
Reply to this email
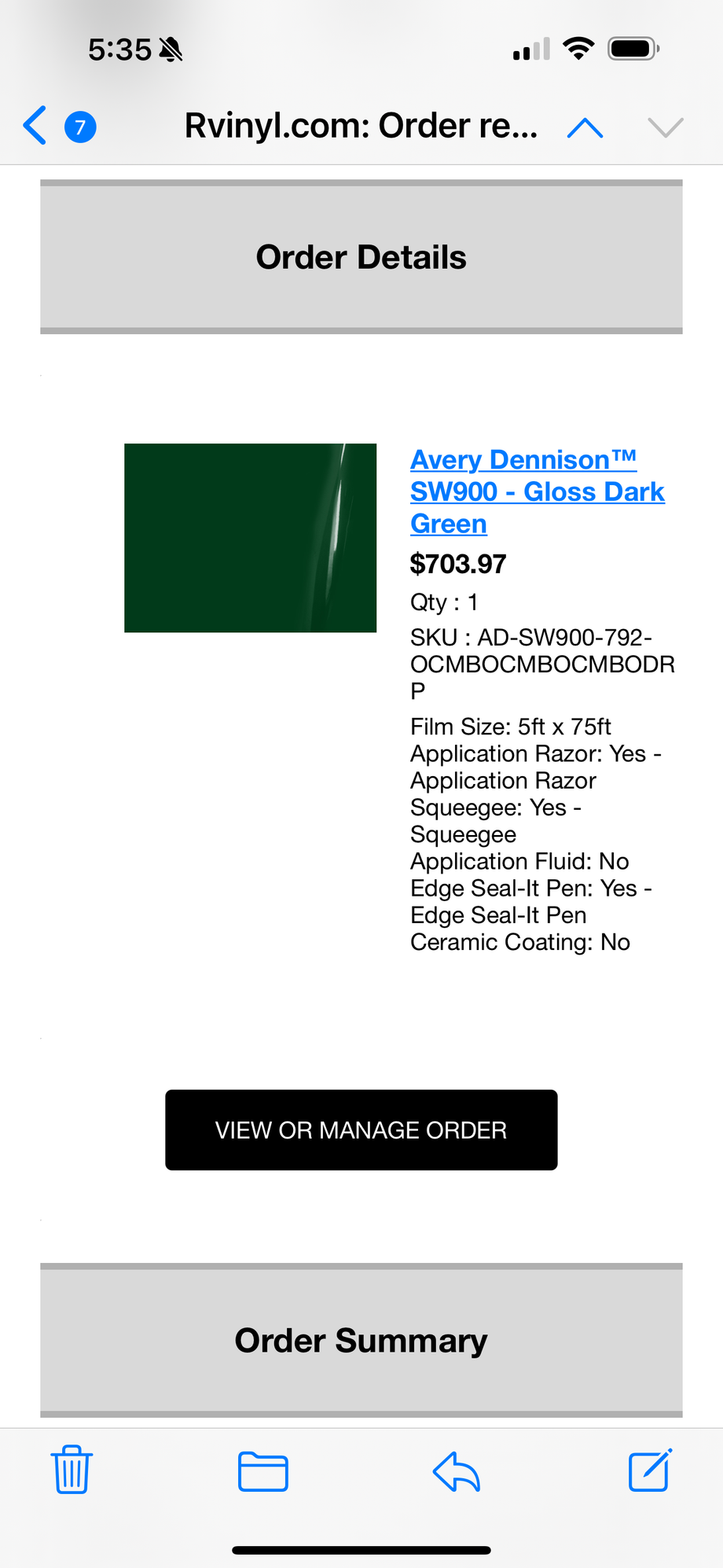[457, 1470]
